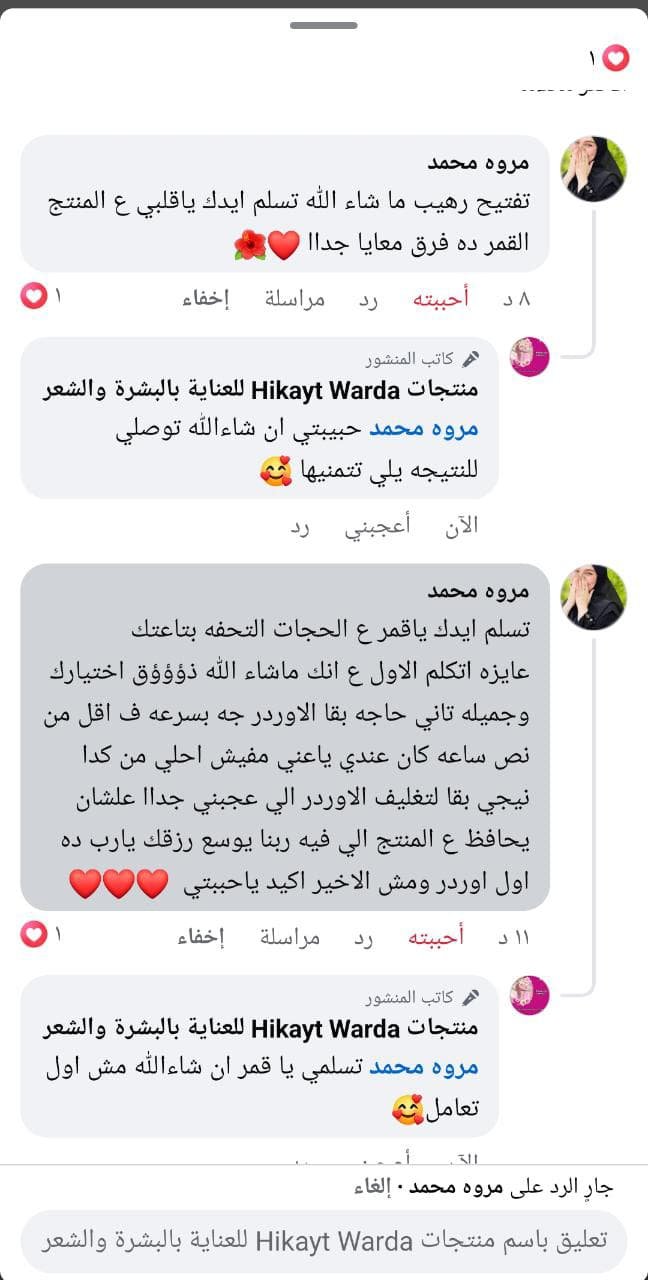Focus the comment field for Hikayt Warda
The height and width of the screenshot is (1280, 648).
324,1242
